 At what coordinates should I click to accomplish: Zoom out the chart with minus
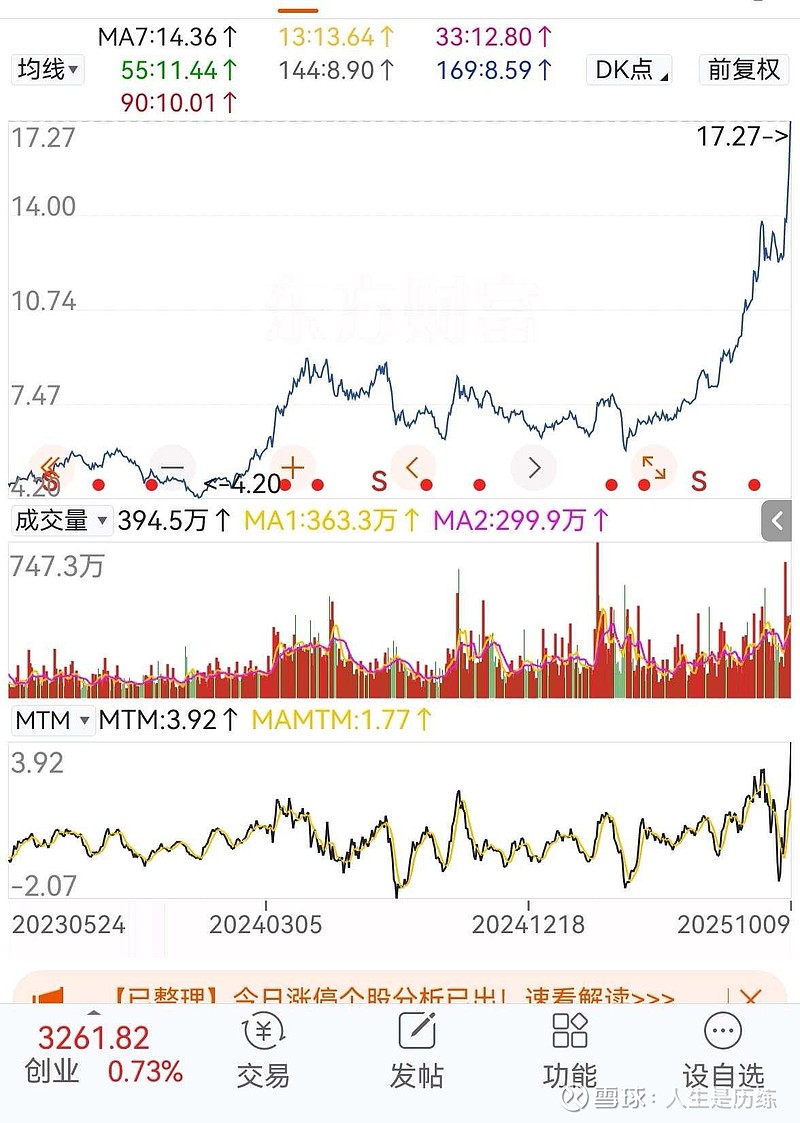[173, 468]
